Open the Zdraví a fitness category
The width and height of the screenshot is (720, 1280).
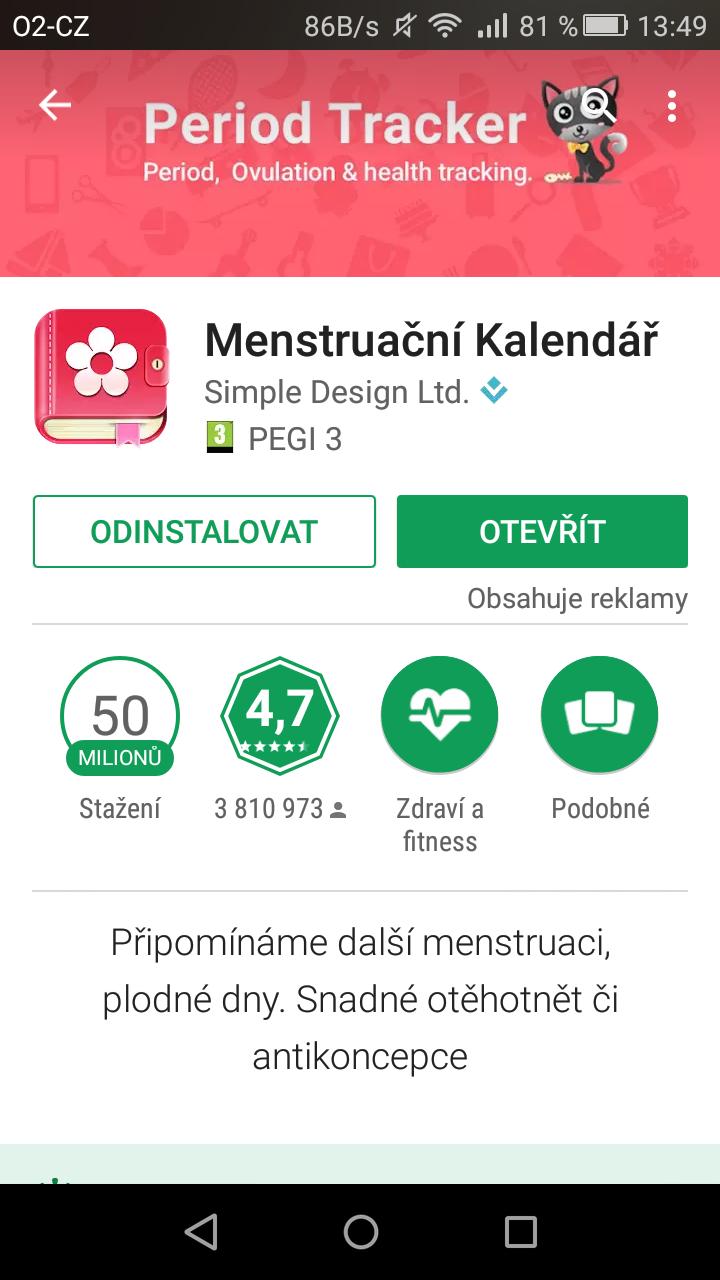tap(439, 716)
